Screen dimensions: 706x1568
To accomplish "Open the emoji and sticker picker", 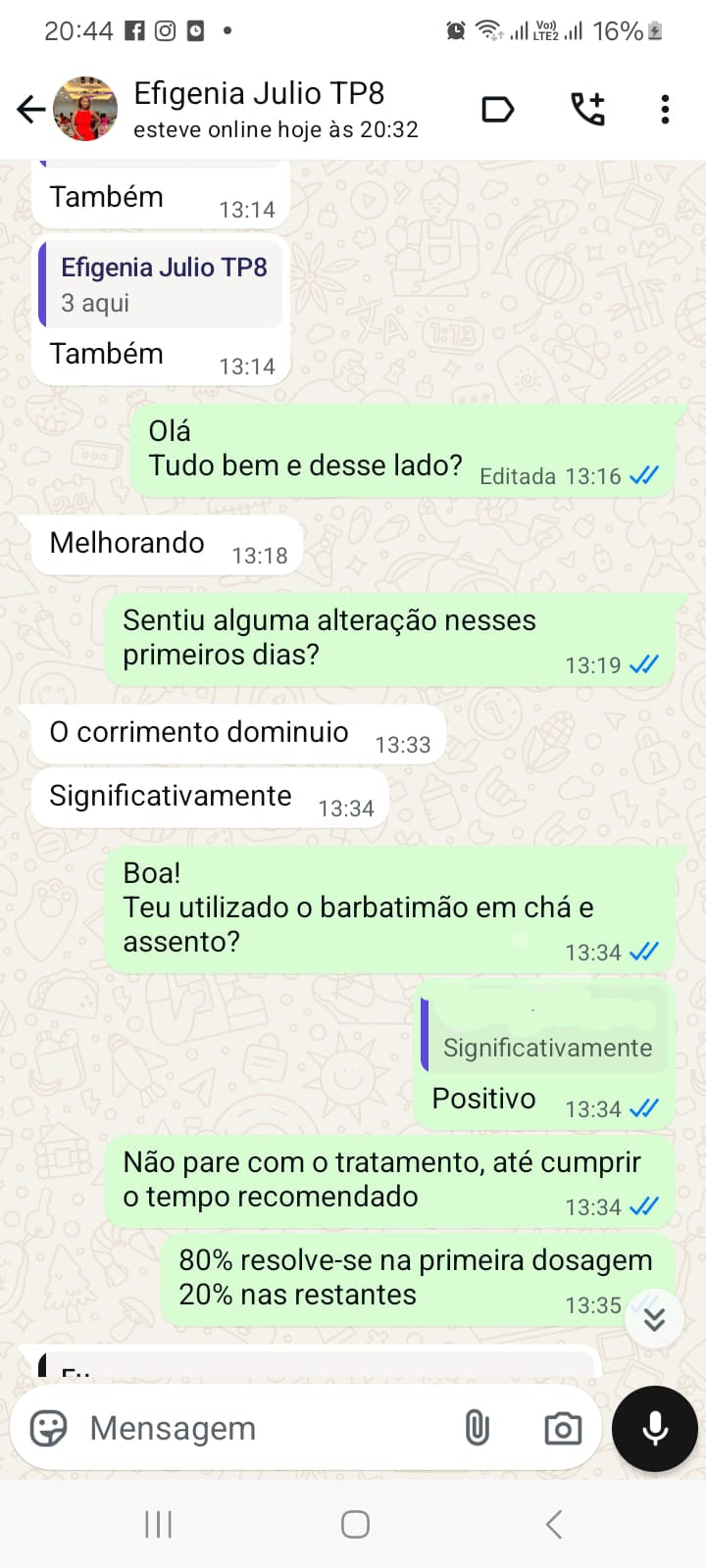I will click(48, 1428).
